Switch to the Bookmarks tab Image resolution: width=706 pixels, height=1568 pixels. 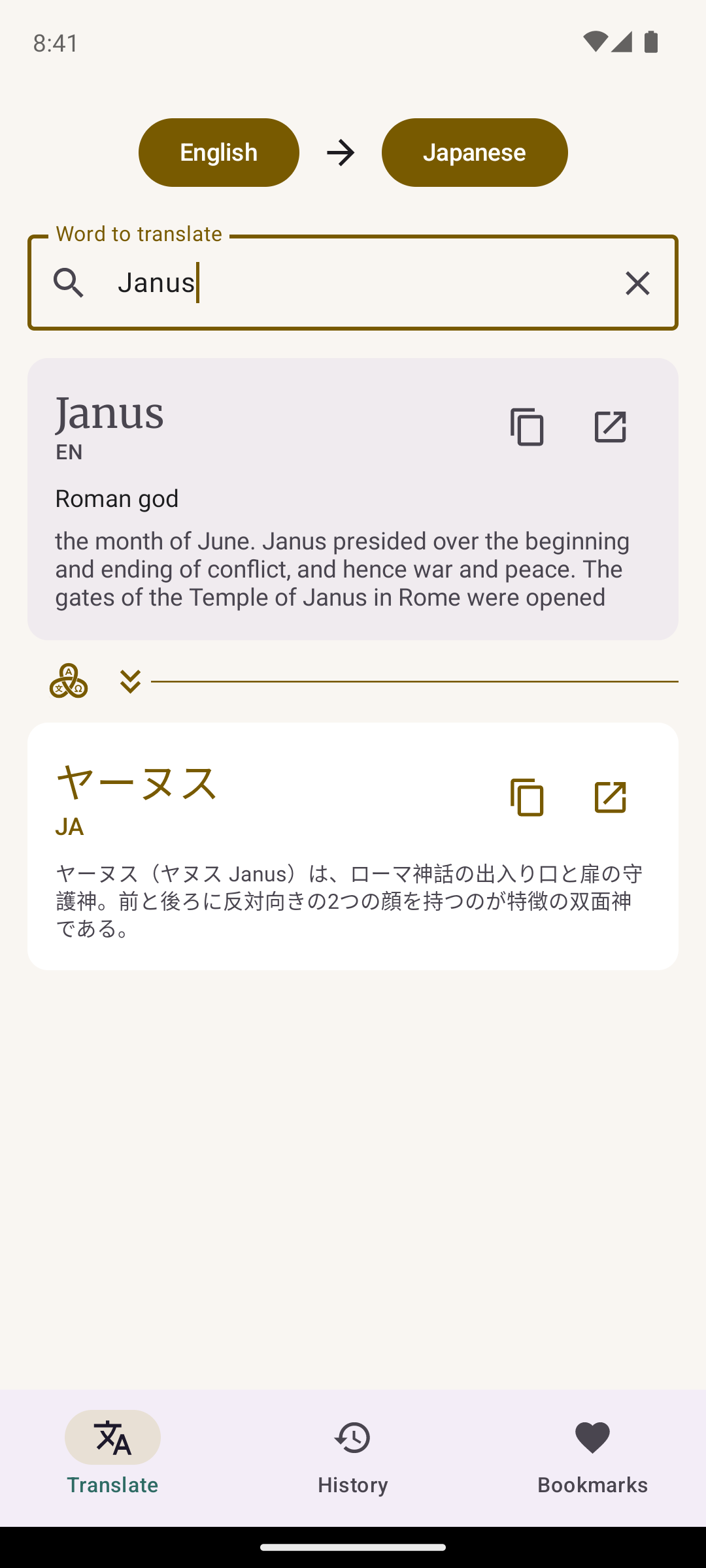pyautogui.click(x=592, y=1458)
